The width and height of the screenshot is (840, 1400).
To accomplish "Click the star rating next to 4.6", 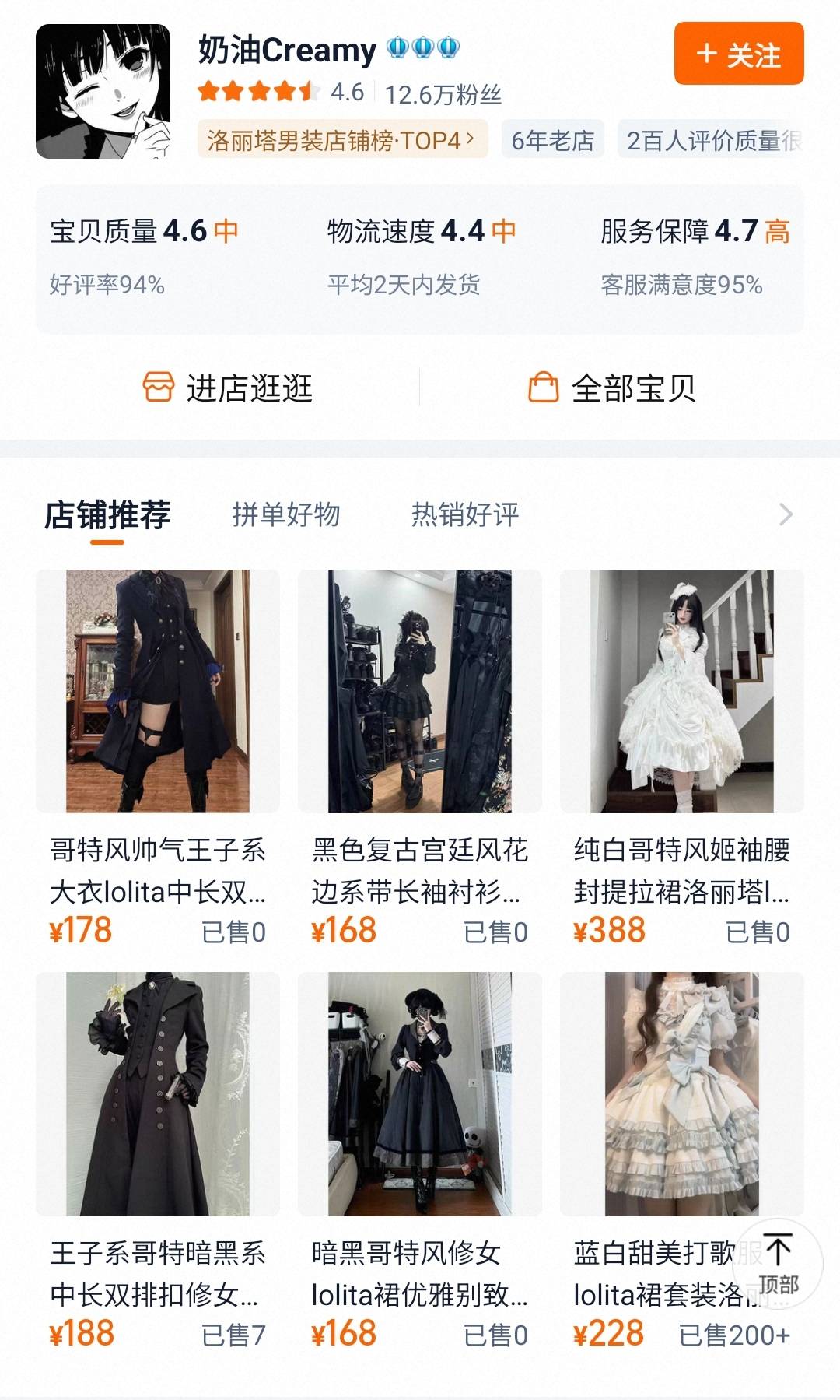I will pyautogui.click(x=257, y=91).
